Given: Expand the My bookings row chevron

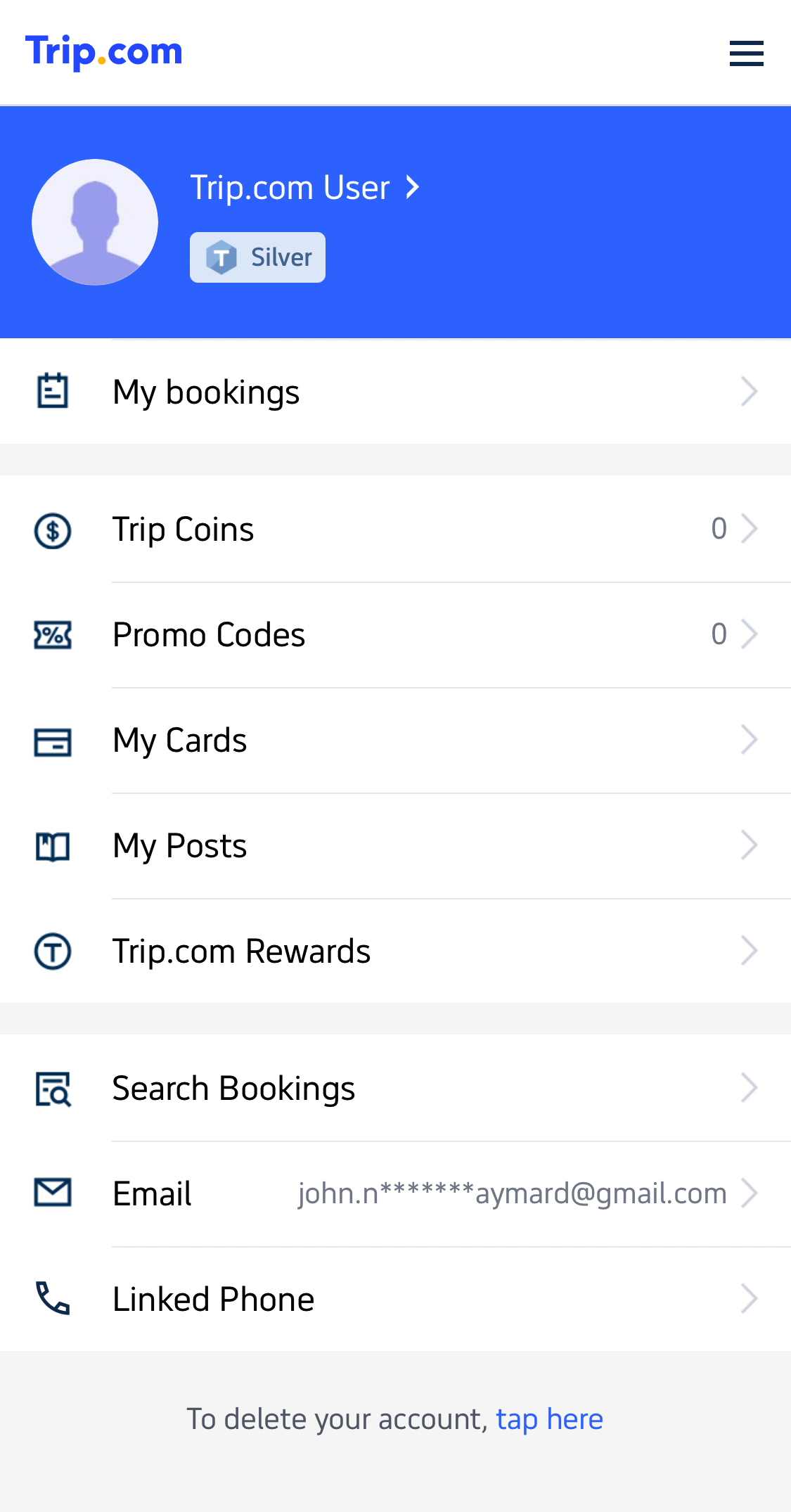Looking at the screenshot, I should [750, 392].
